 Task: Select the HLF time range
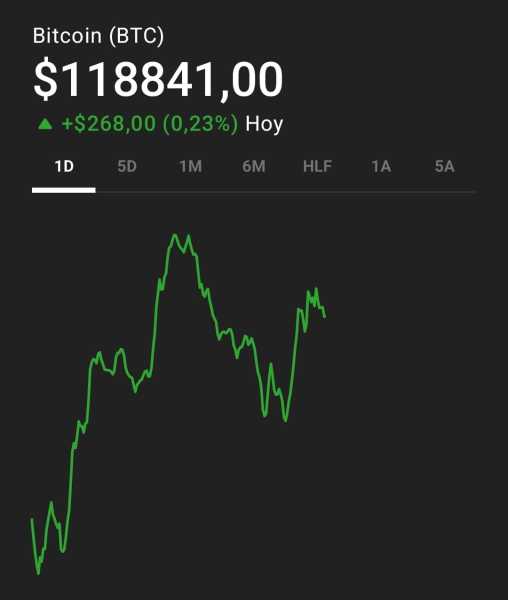(318, 166)
